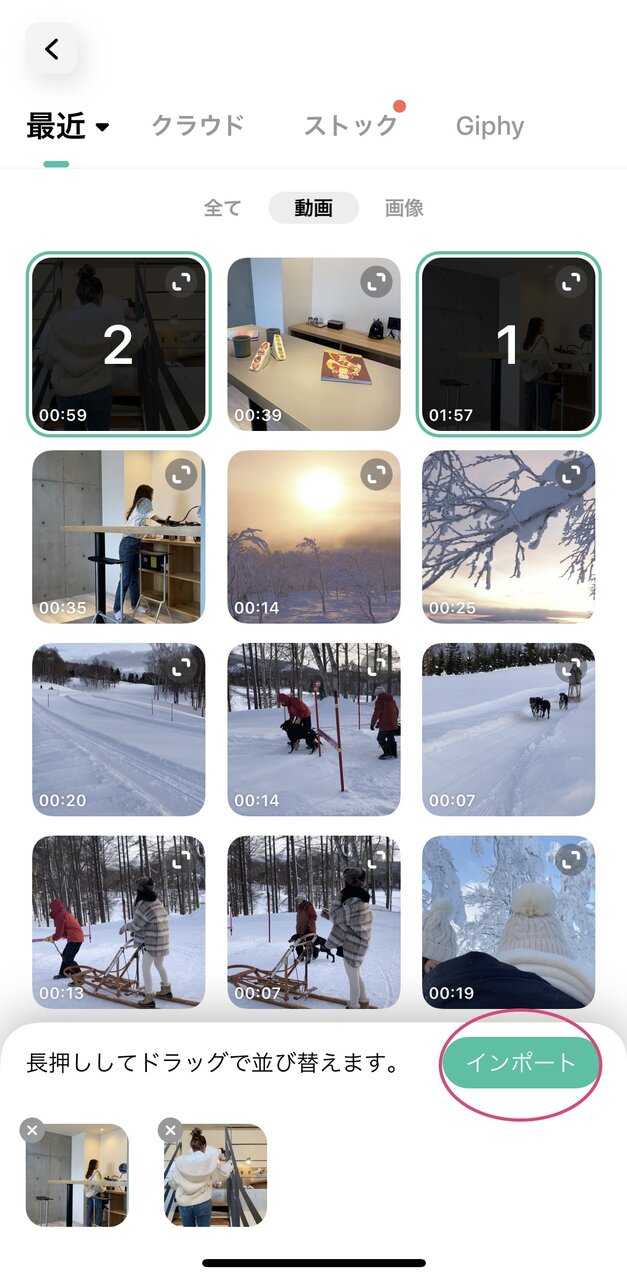Tap the インポート button

point(521,1062)
